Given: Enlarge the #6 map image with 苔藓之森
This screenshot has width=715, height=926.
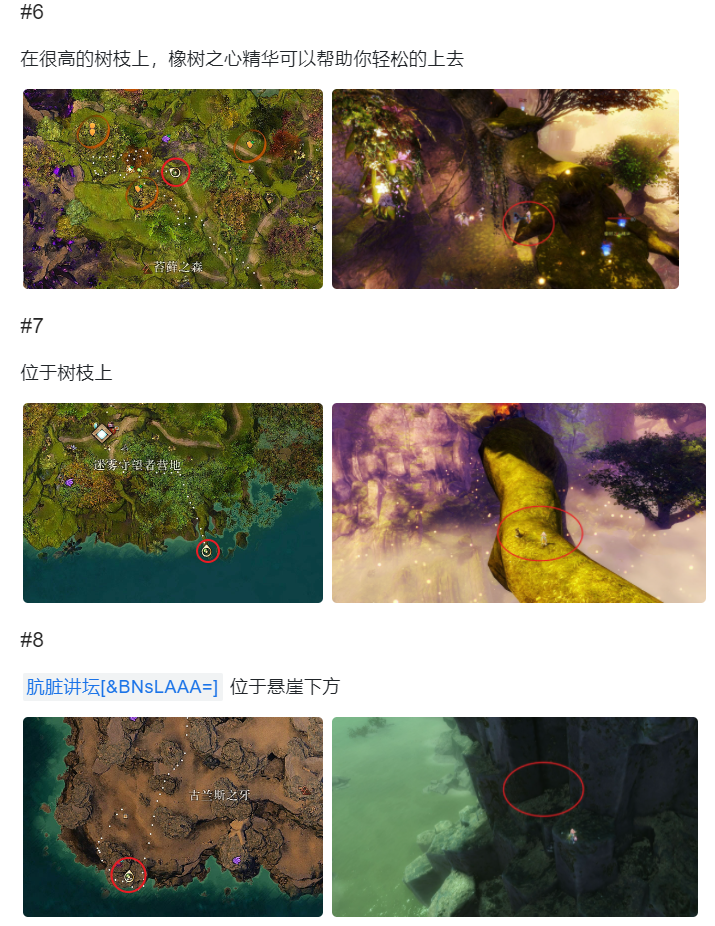Looking at the screenshot, I should (x=172, y=189).
